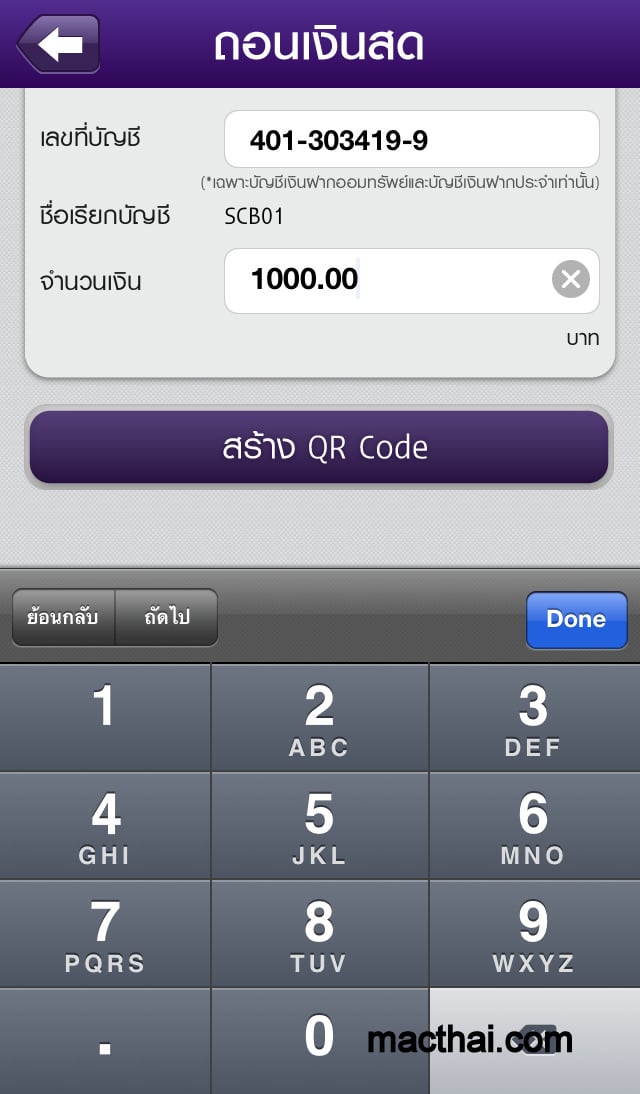Tap the decimal point key
This screenshot has width=640, height=1094.
pyautogui.click(x=105, y=1042)
